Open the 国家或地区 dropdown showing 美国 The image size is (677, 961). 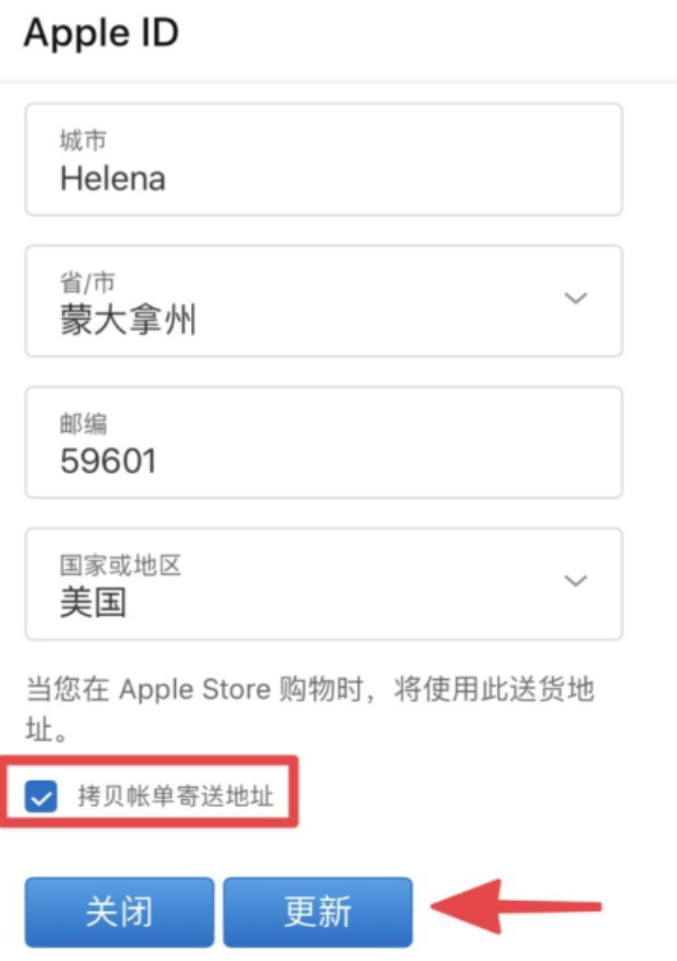pos(323,584)
